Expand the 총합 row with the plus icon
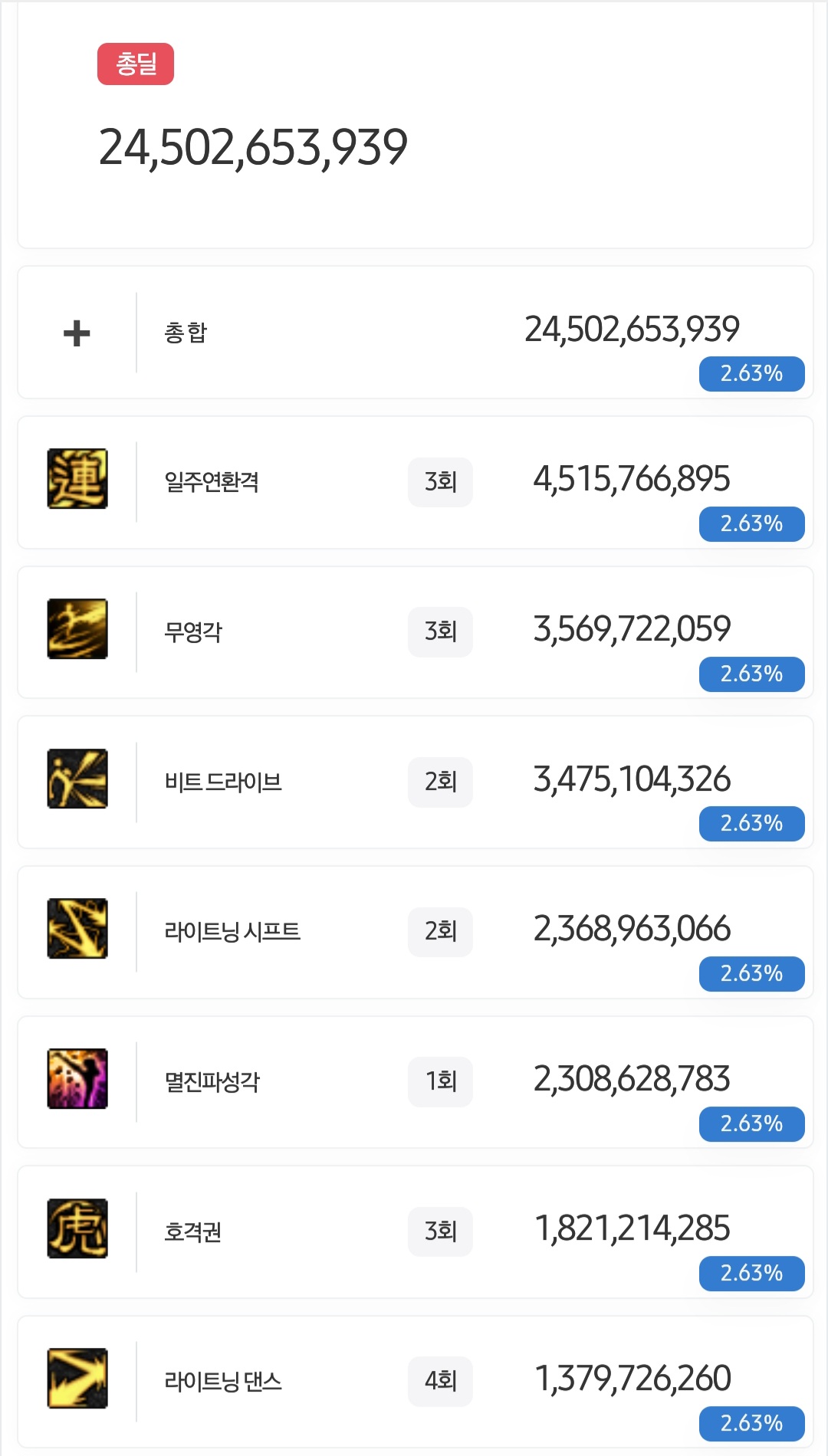 (77, 333)
